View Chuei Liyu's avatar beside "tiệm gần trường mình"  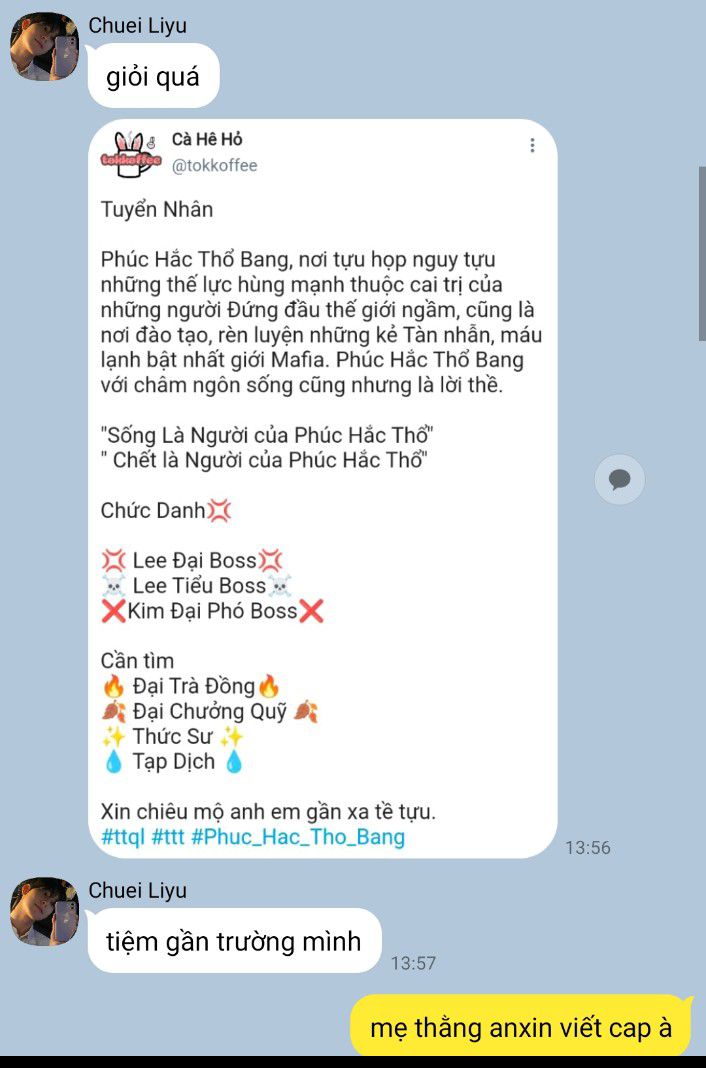tap(44, 912)
